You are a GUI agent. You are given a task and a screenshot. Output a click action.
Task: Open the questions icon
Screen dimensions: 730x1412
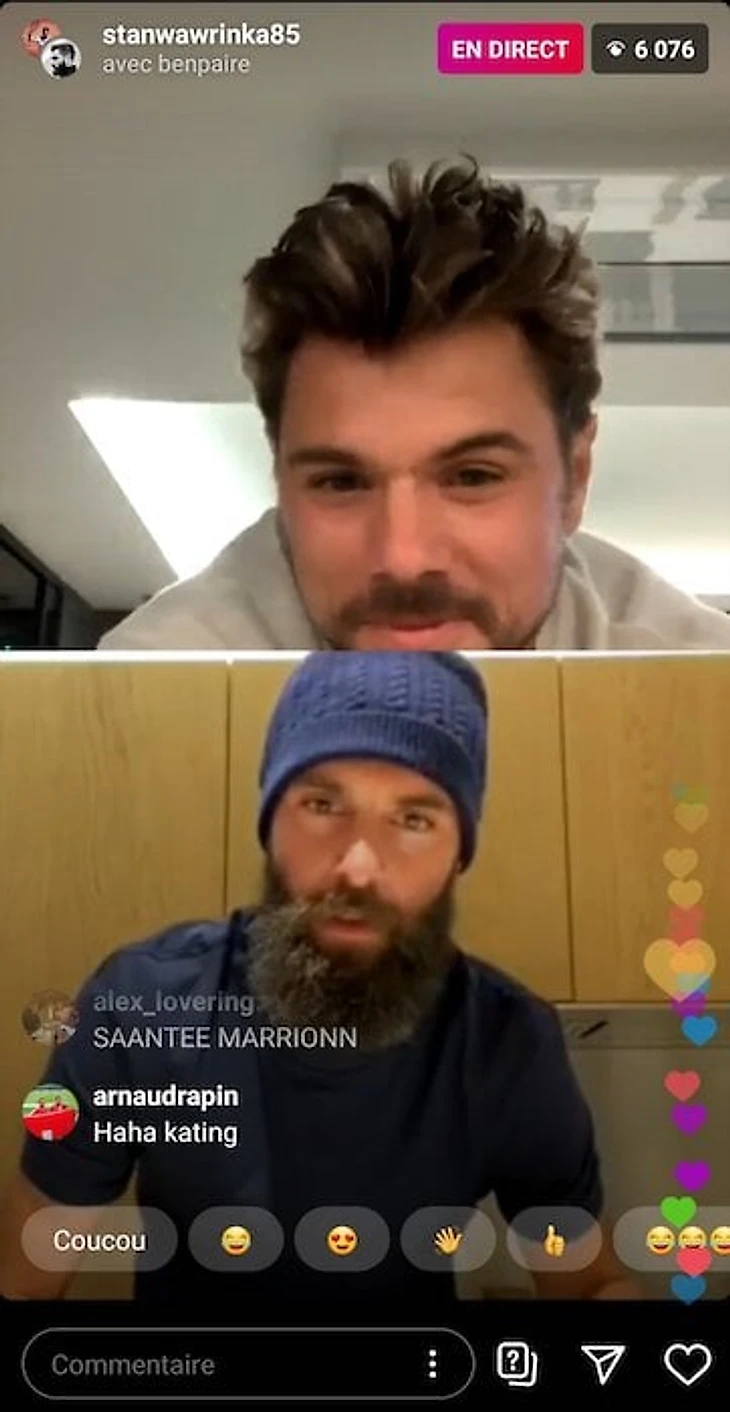(x=517, y=1364)
